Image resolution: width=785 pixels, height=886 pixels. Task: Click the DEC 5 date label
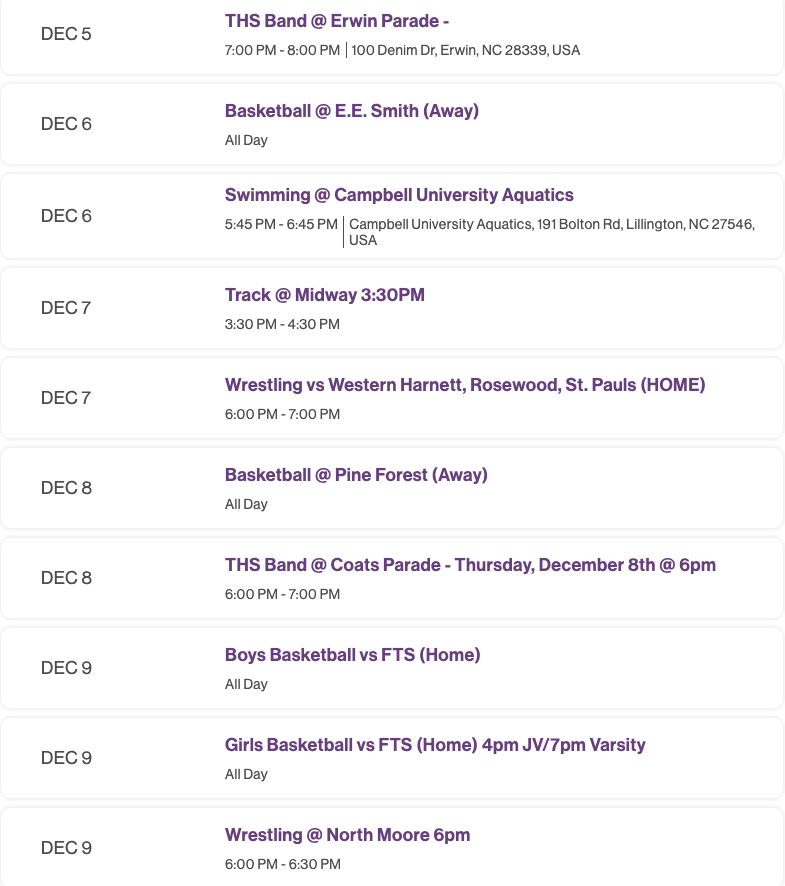[x=66, y=34]
